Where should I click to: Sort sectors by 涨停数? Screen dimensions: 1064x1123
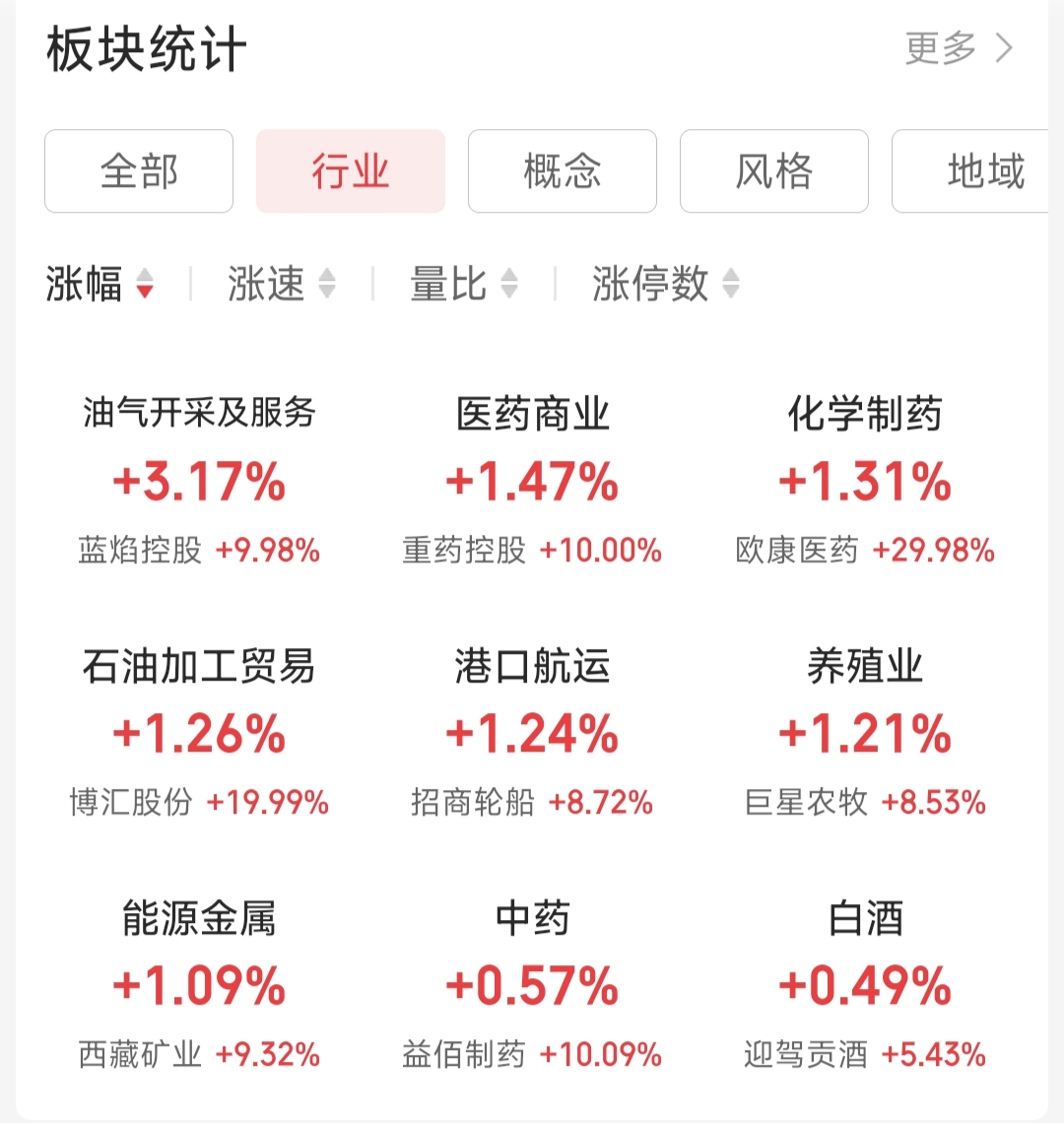coord(665,284)
